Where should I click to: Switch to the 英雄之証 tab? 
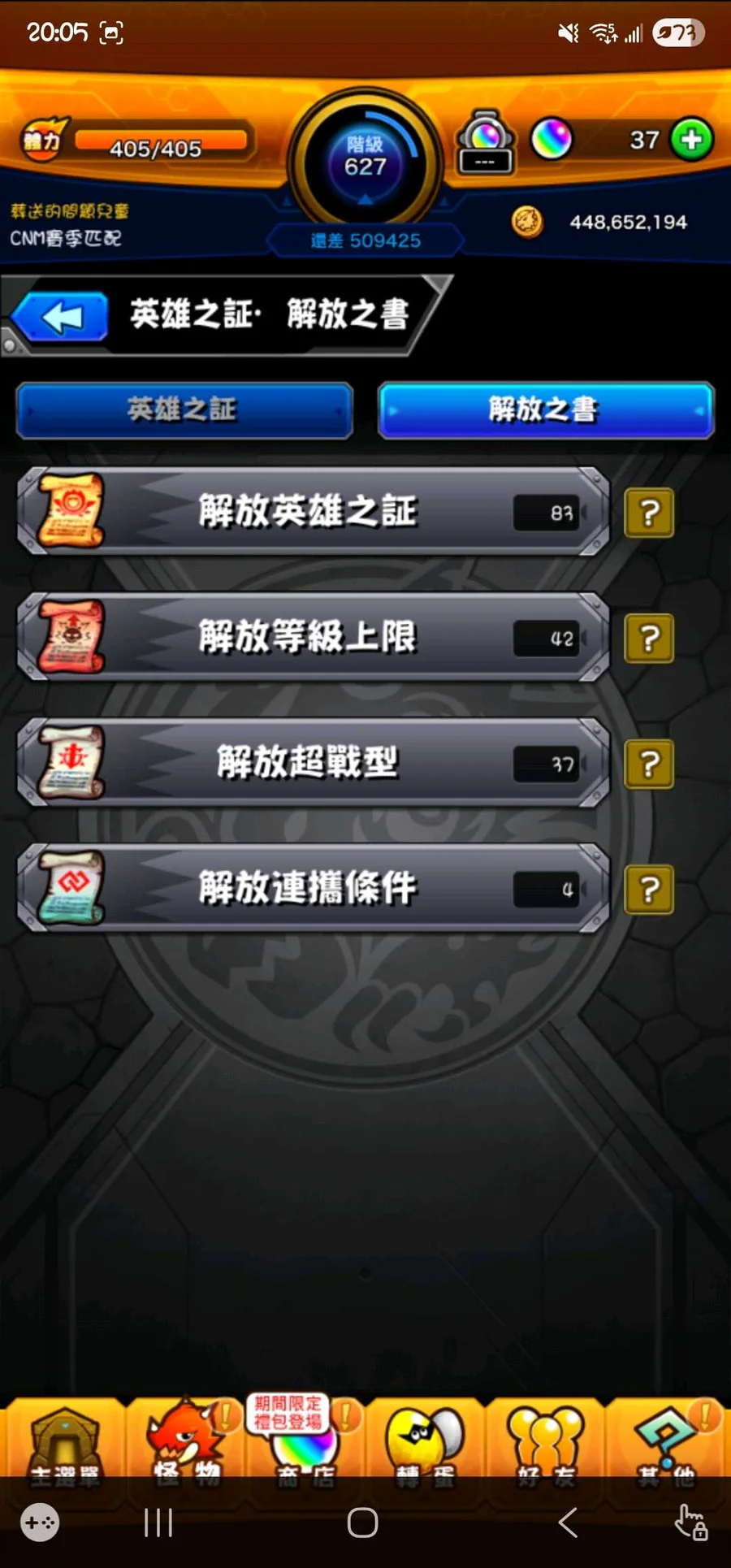coord(184,410)
